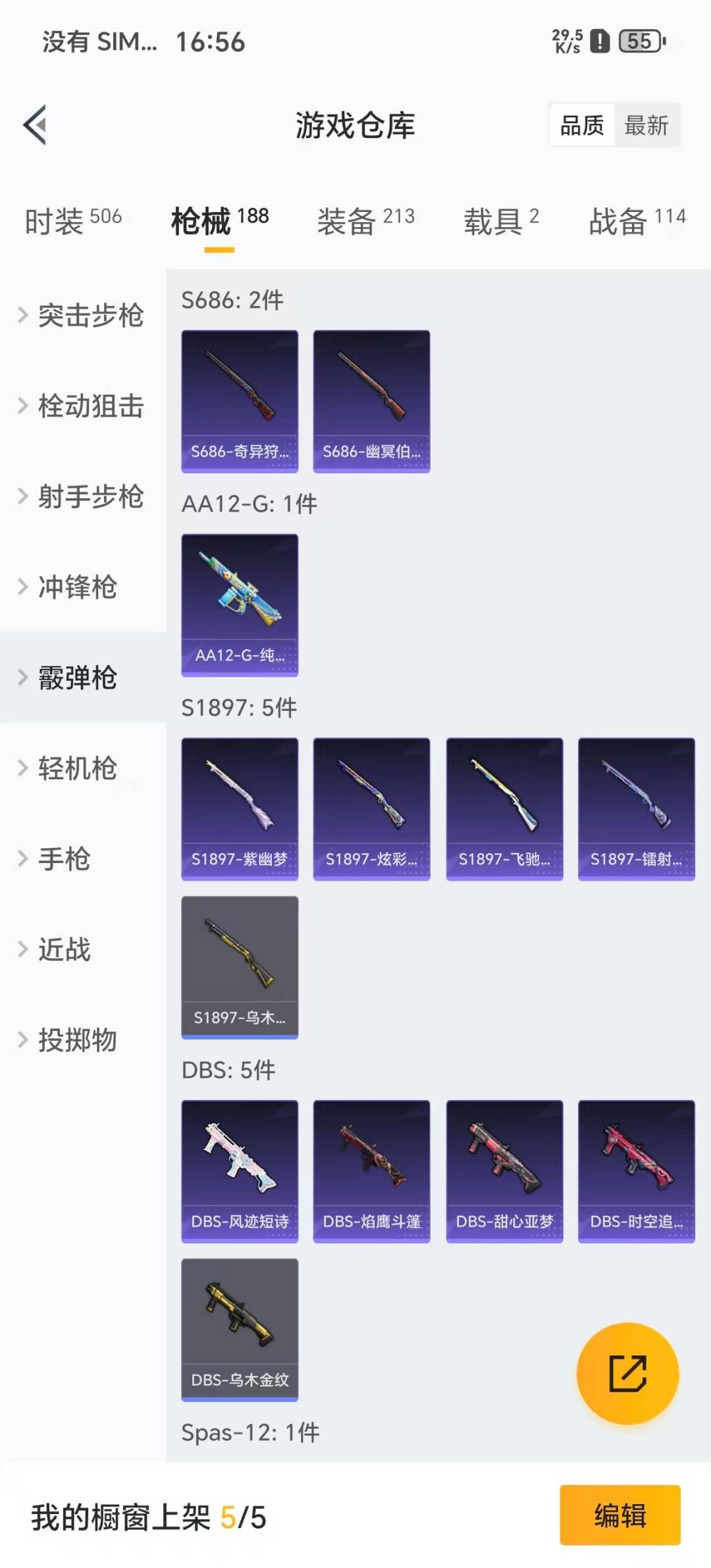Open the DBS-风迹短诗 weapon skin
This screenshot has width=711, height=1568.
tap(240, 1173)
